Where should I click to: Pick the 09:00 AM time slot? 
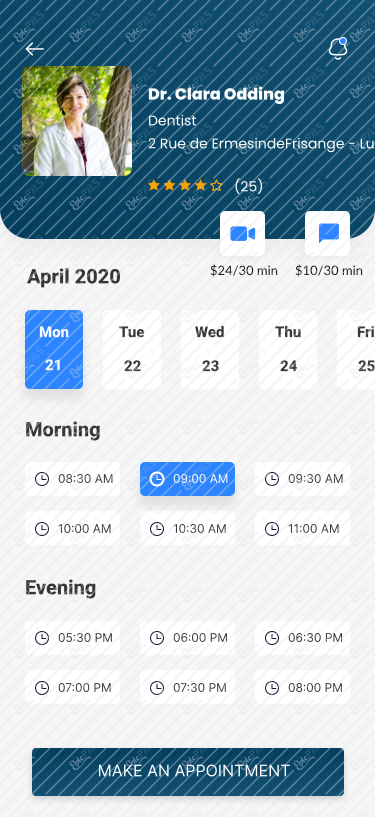(x=188, y=479)
